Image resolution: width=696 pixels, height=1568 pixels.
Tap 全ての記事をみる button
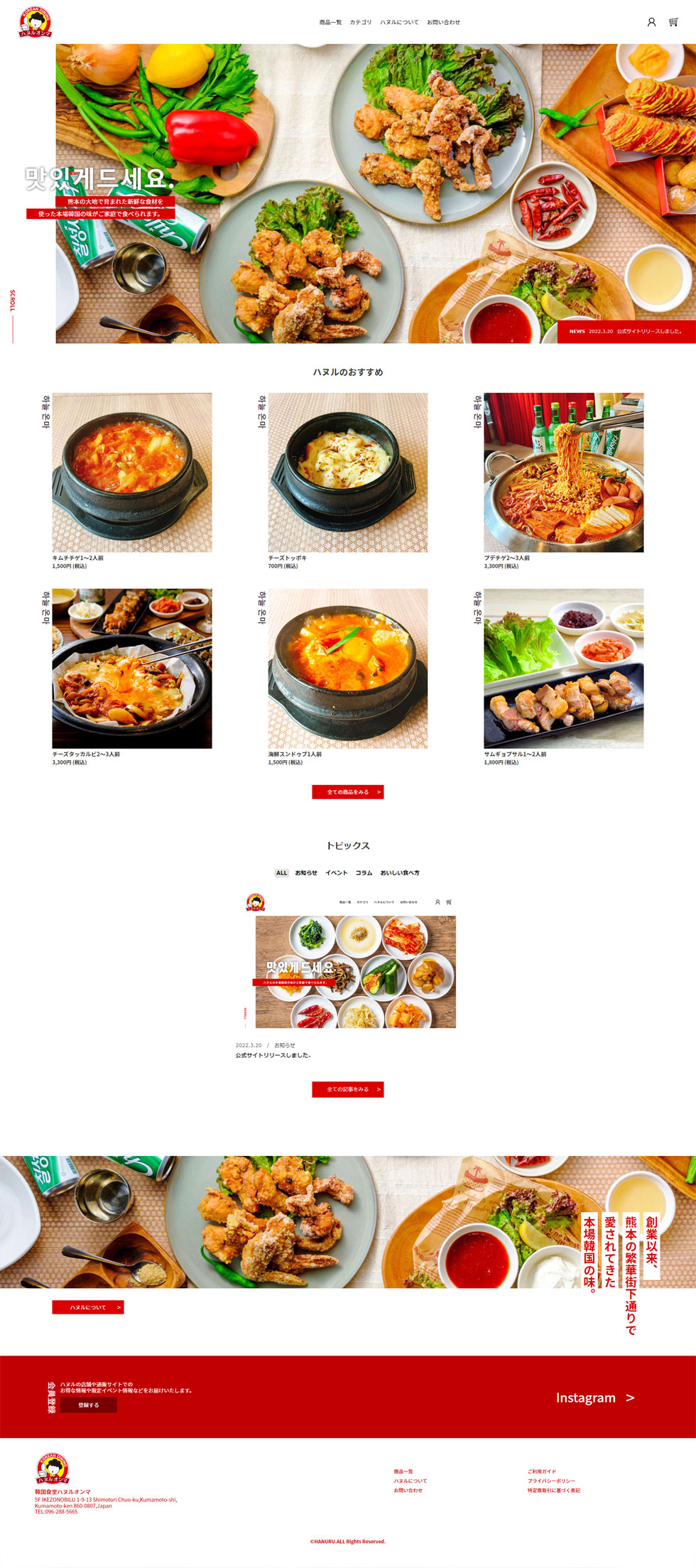click(x=347, y=1089)
